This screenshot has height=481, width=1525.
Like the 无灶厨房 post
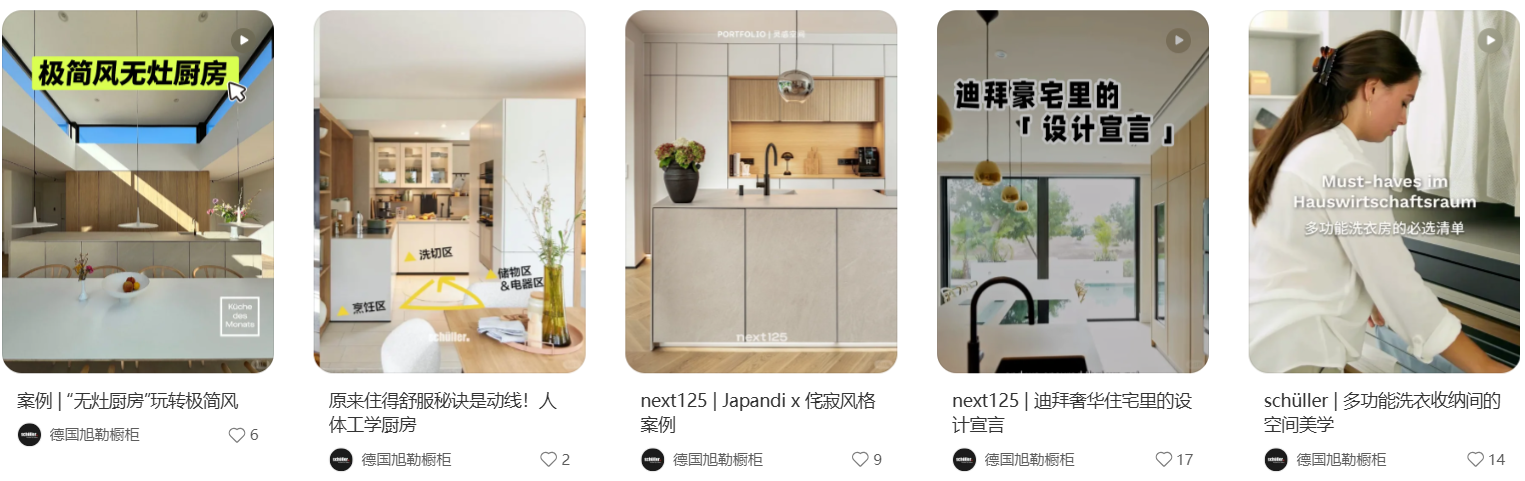point(237,435)
